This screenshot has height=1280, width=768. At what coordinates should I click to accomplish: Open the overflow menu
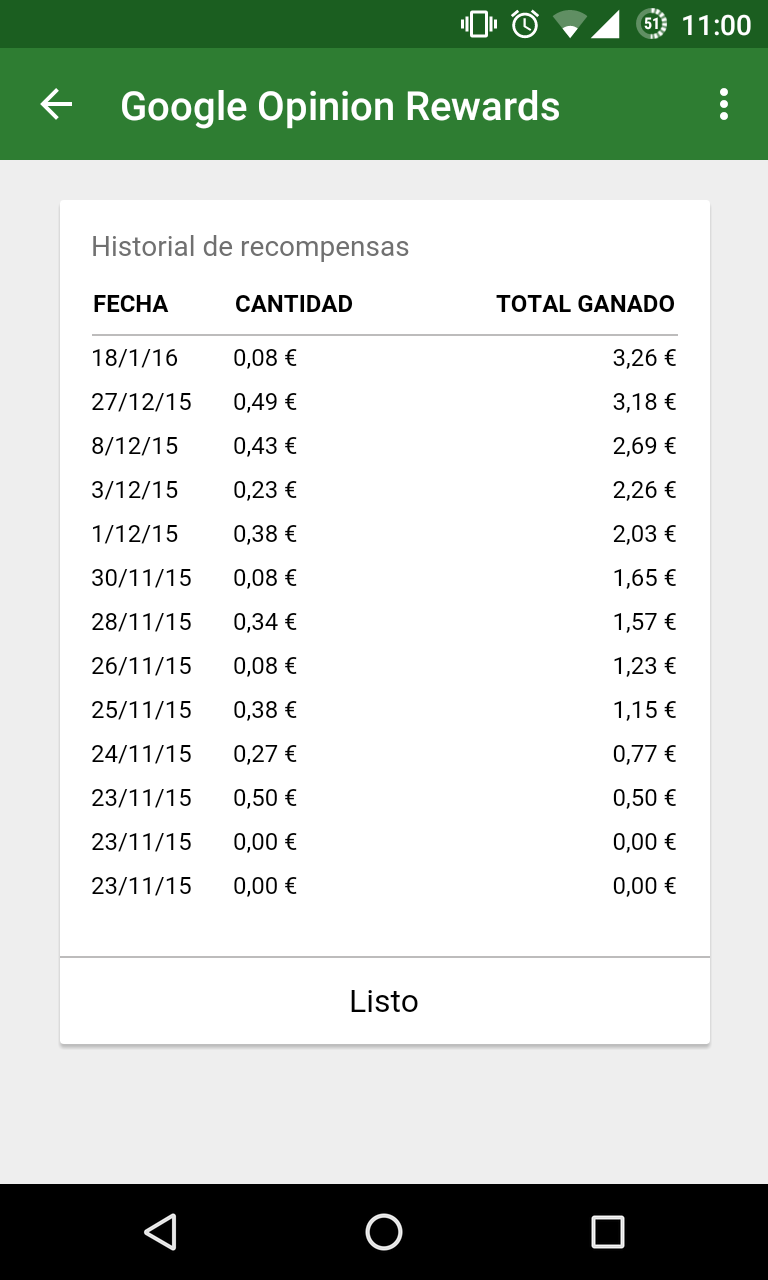click(x=723, y=105)
